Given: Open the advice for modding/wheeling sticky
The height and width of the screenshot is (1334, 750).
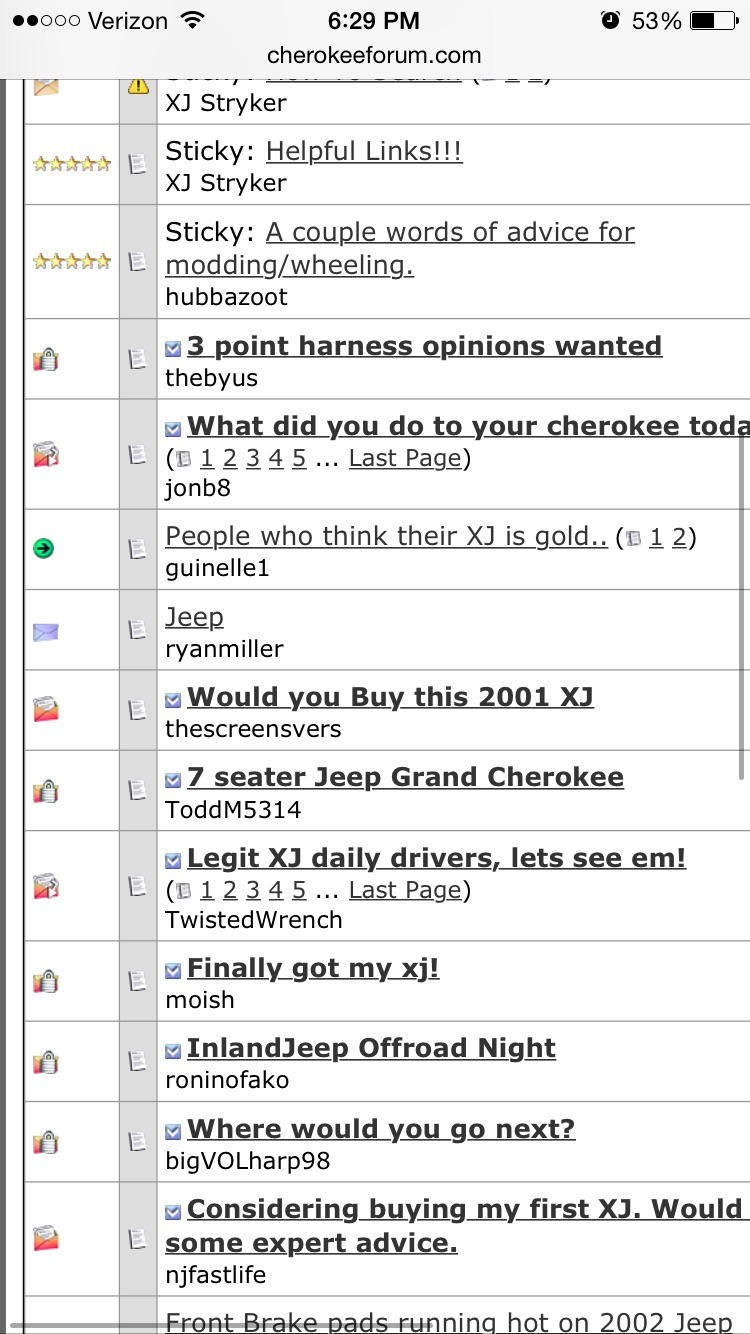Looking at the screenshot, I should (x=450, y=233).
